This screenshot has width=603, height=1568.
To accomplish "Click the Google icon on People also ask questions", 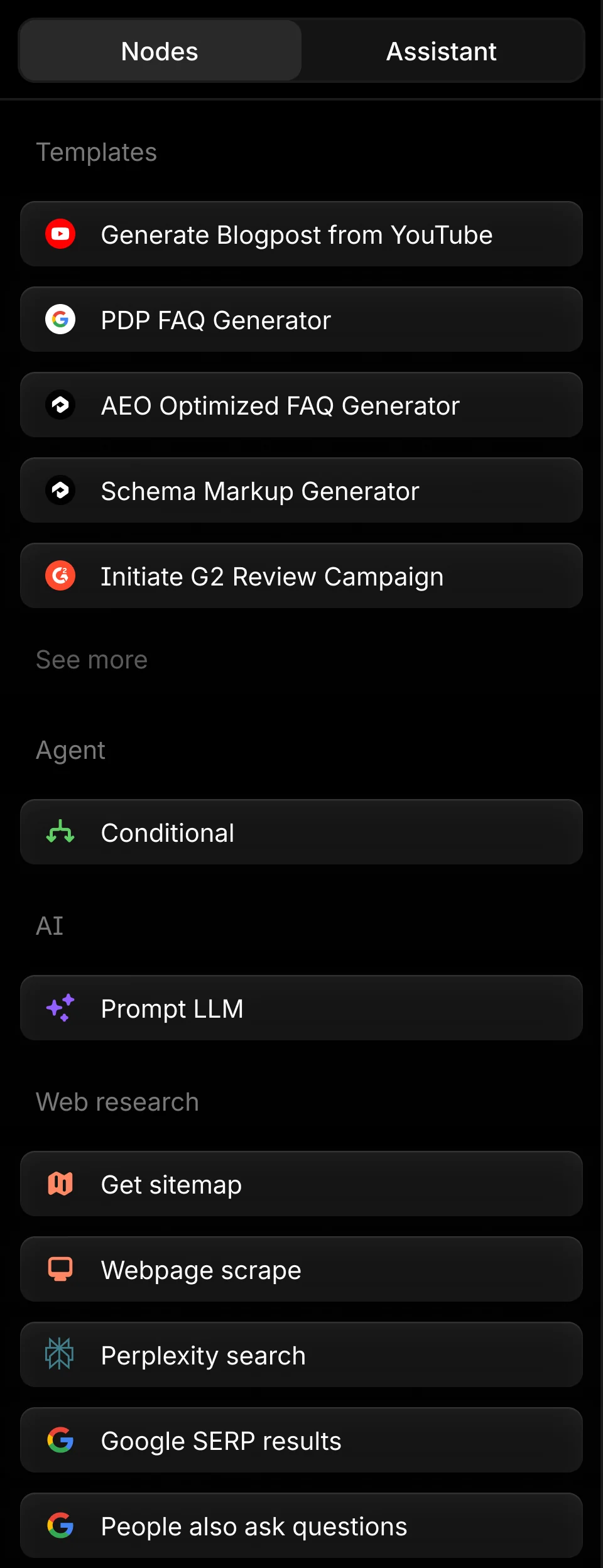I will (60, 1525).
